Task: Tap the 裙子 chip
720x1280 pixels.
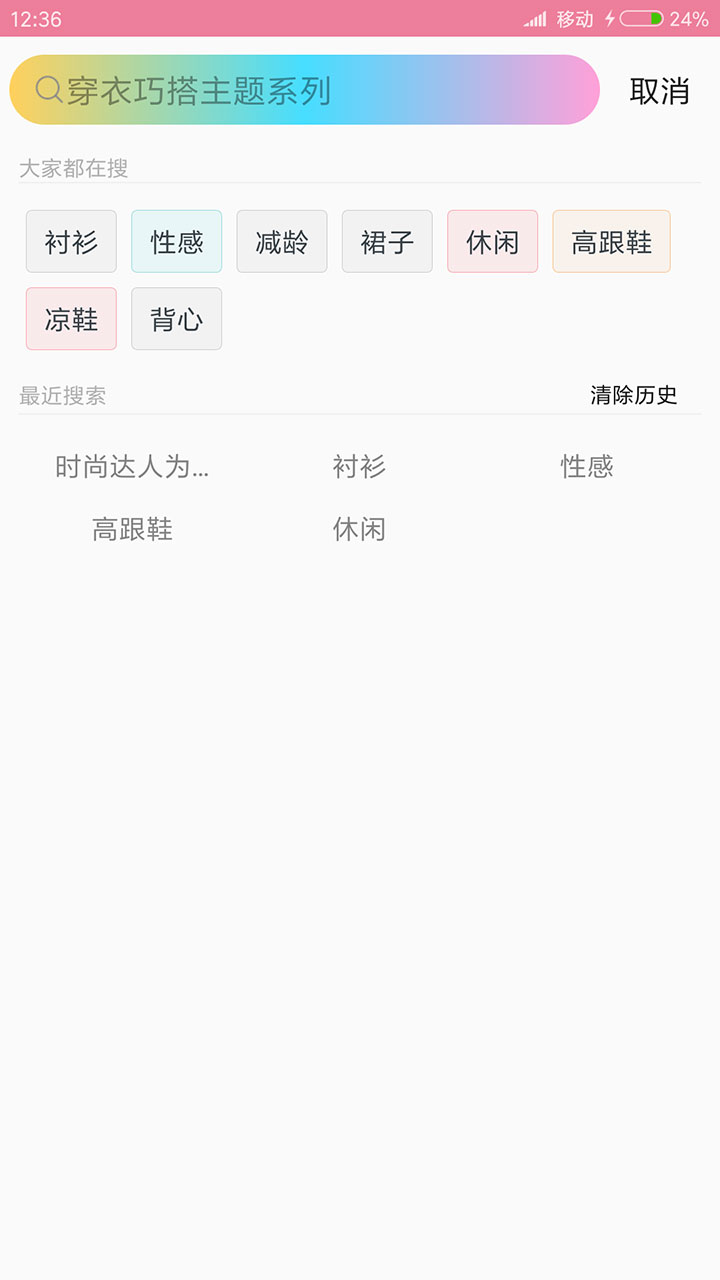Action: [x=387, y=242]
